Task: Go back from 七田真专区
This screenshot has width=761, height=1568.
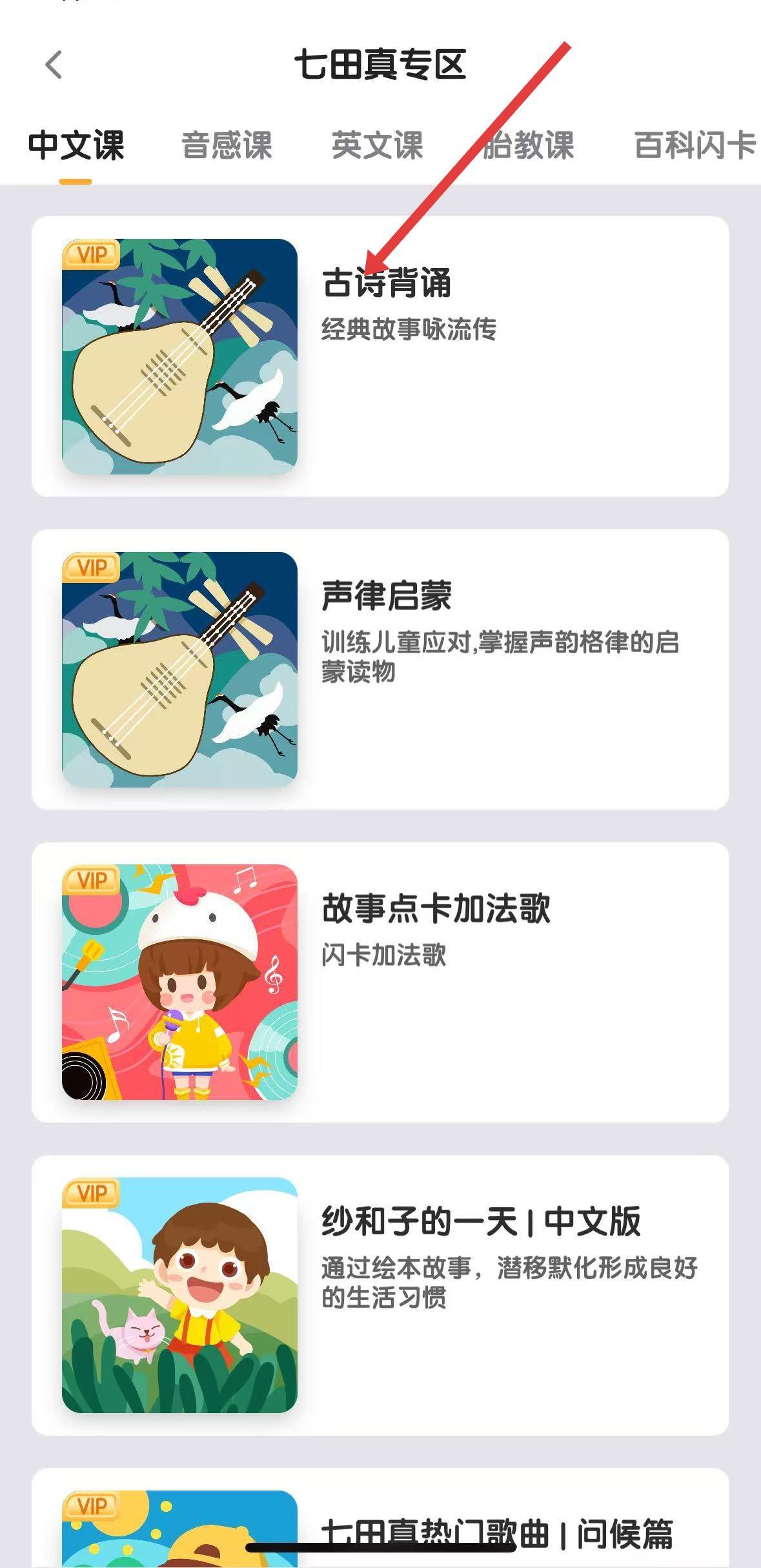Action: pos(54,65)
